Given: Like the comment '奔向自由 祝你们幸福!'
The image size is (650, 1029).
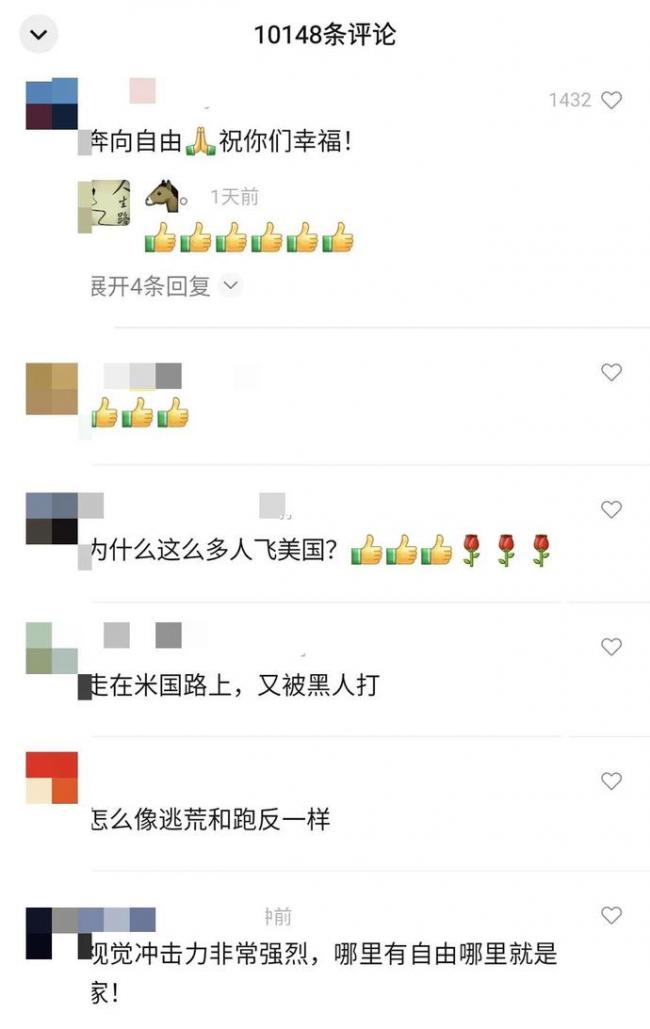Looking at the screenshot, I should [611, 100].
